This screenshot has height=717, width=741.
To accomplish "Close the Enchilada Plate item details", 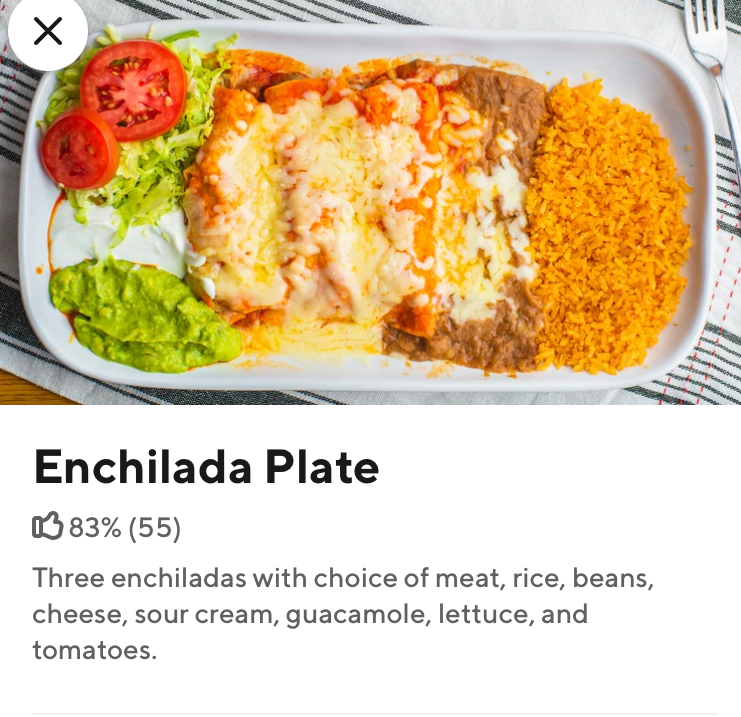I will 47,31.
